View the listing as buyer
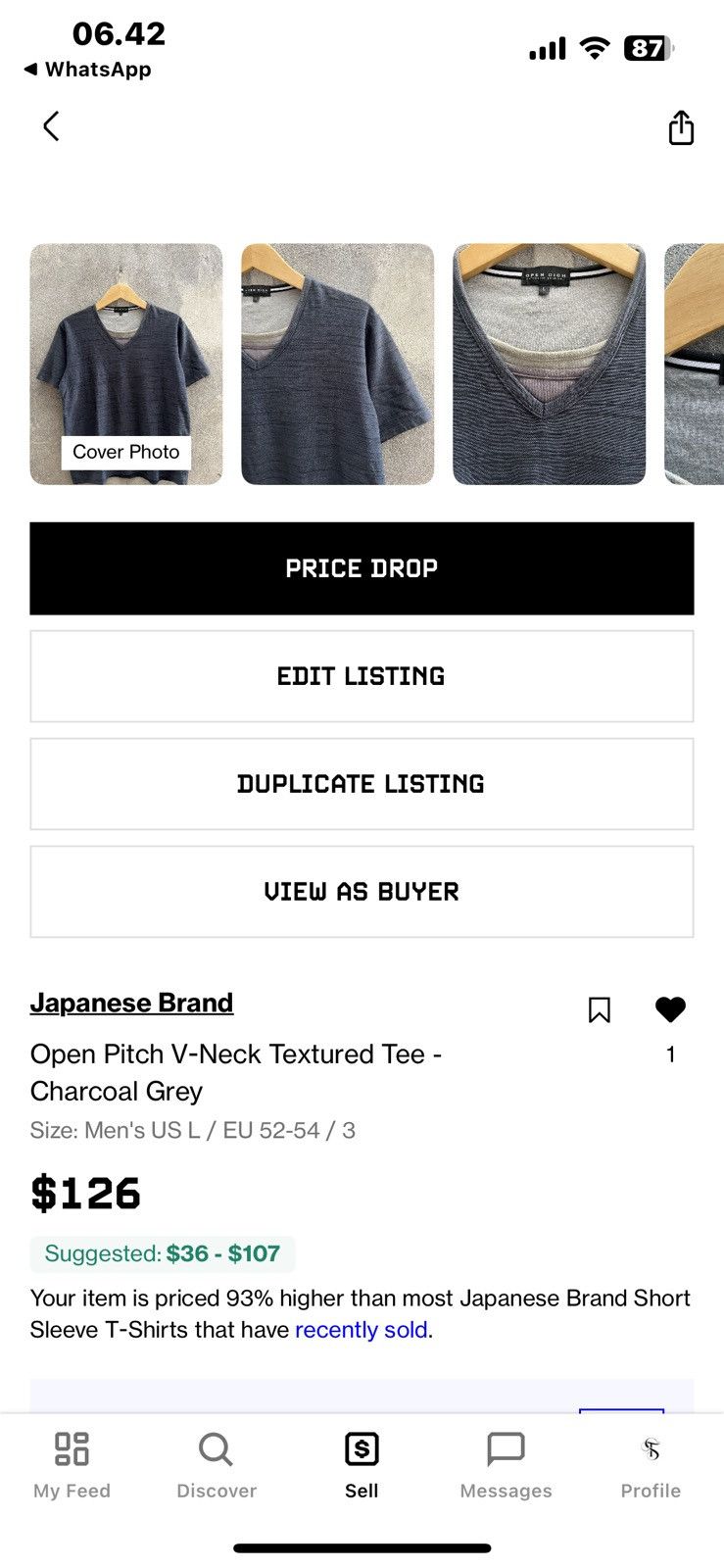The height and width of the screenshot is (1568, 724). [x=362, y=892]
